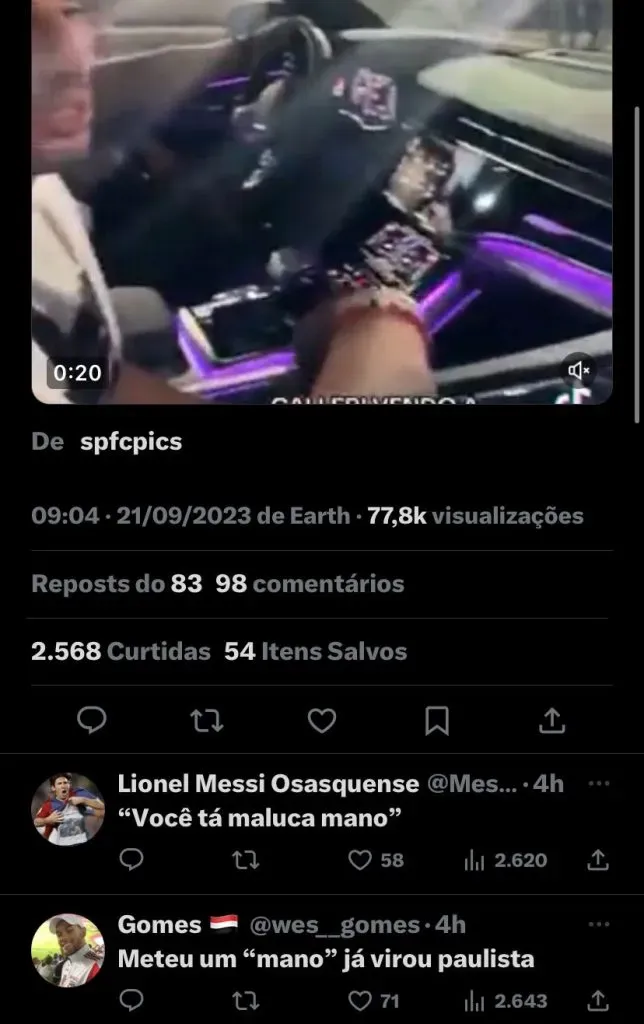This screenshot has height=1024, width=644.
Task: Reply to the main post
Action: tap(92, 720)
